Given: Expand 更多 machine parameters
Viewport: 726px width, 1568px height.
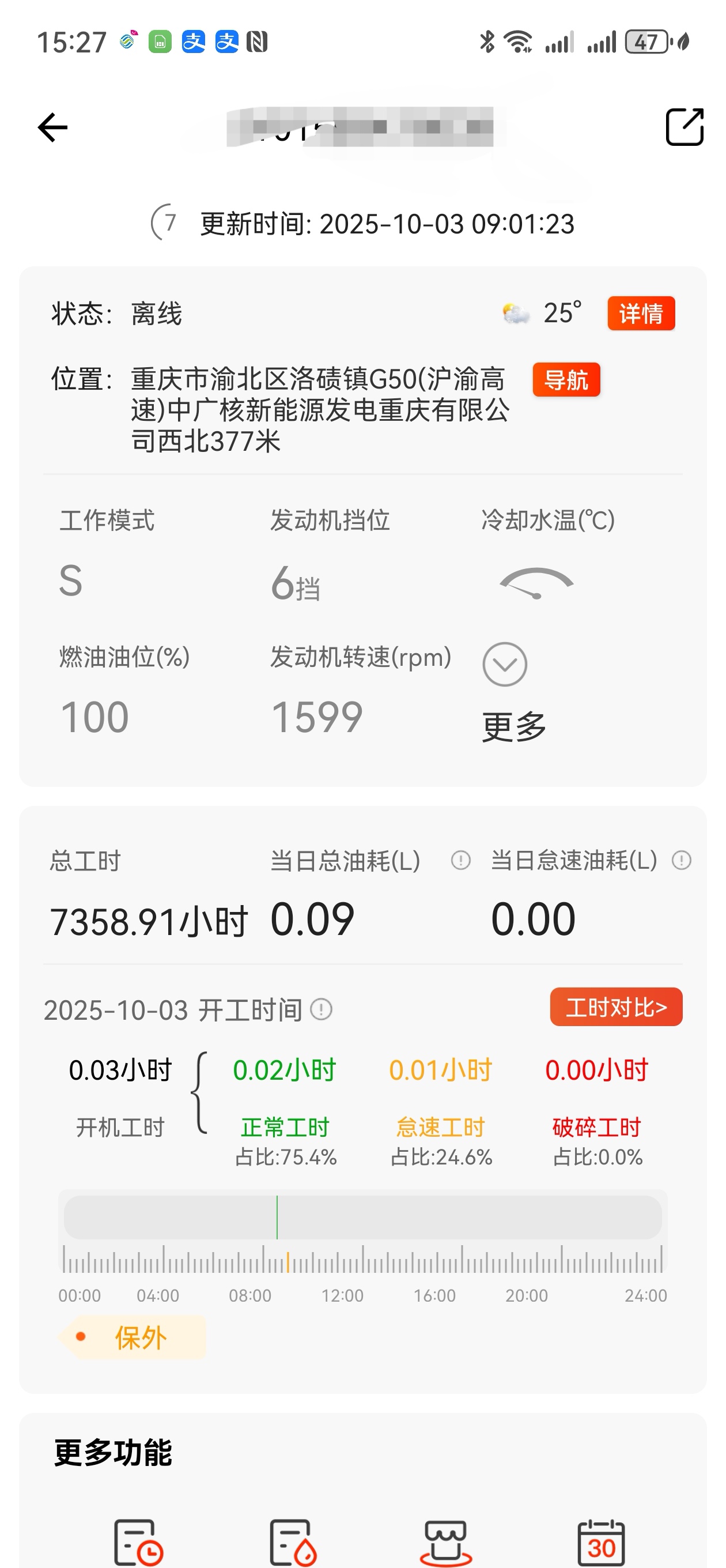Looking at the screenshot, I should [505, 665].
